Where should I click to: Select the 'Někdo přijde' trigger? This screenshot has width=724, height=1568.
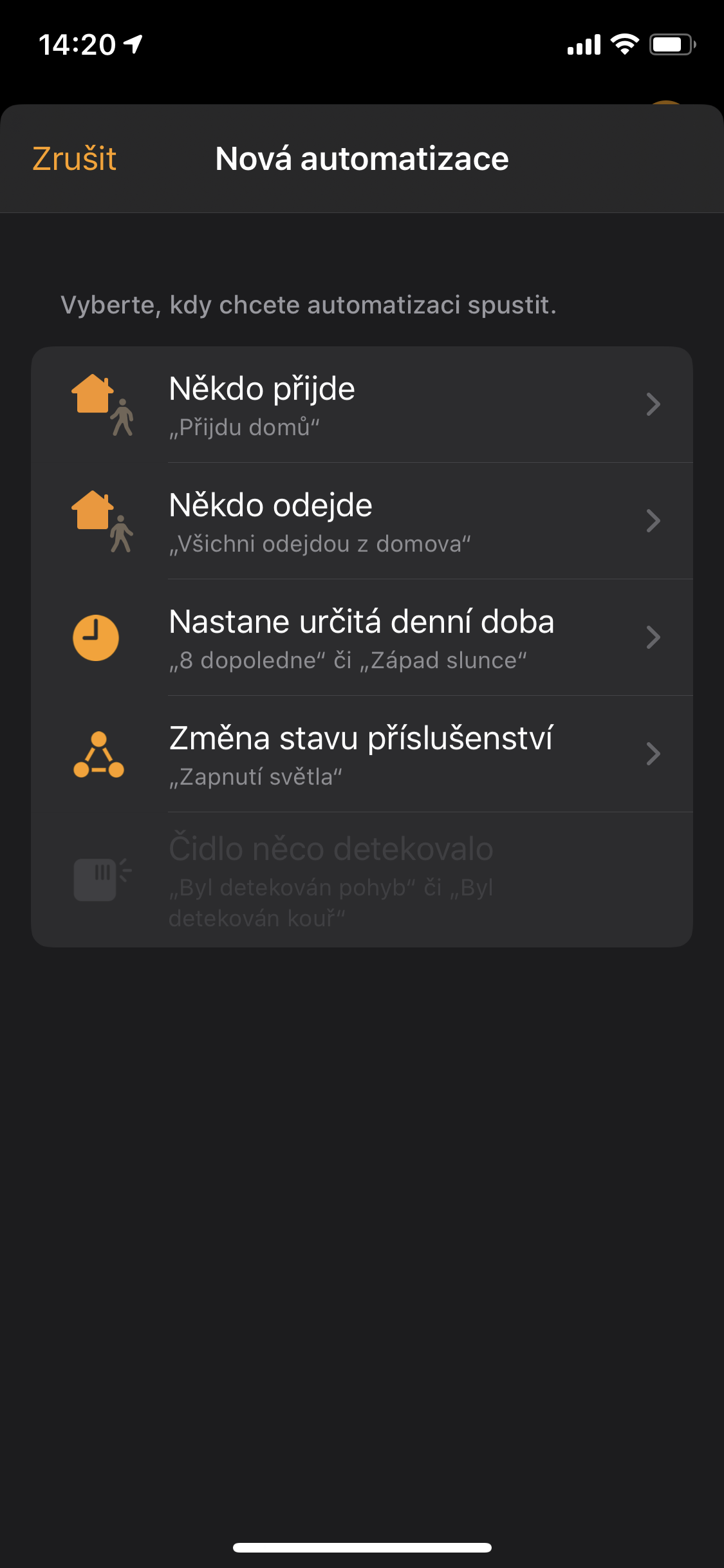tap(362, 405)
